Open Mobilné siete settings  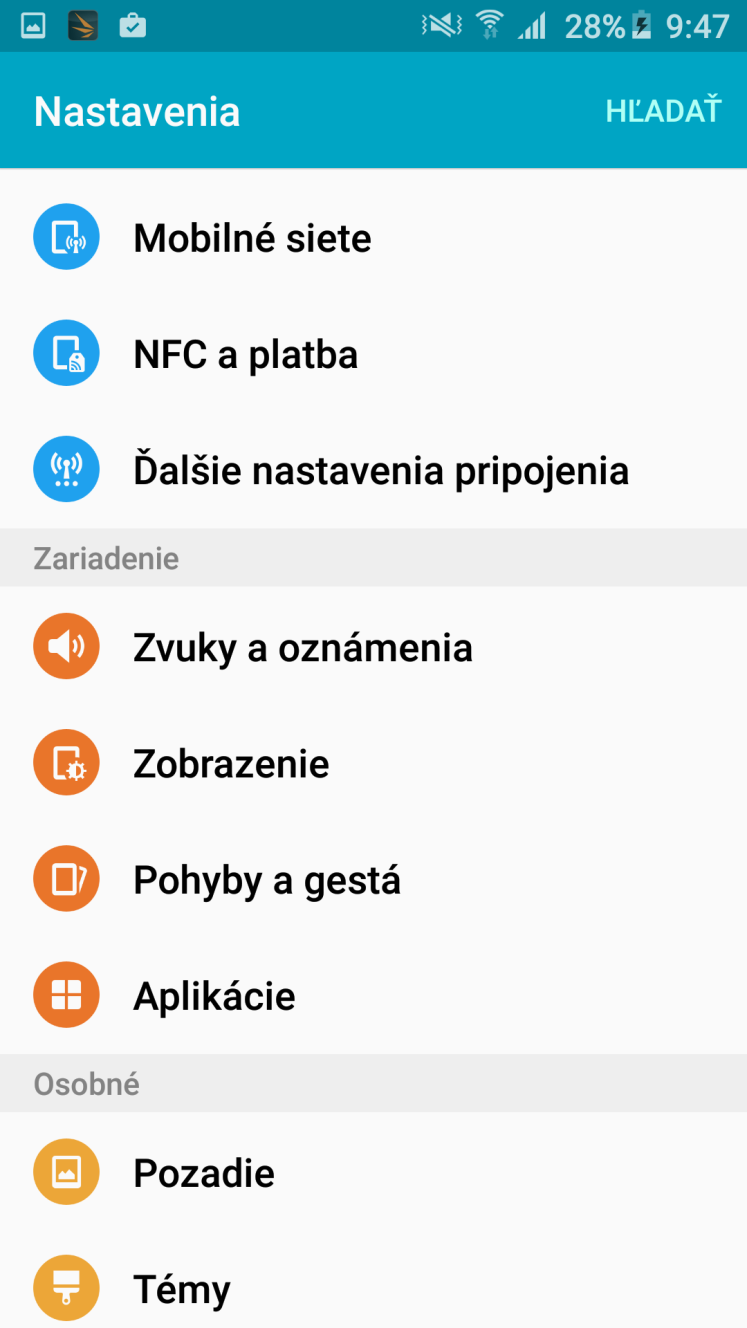tap(373, 238)
